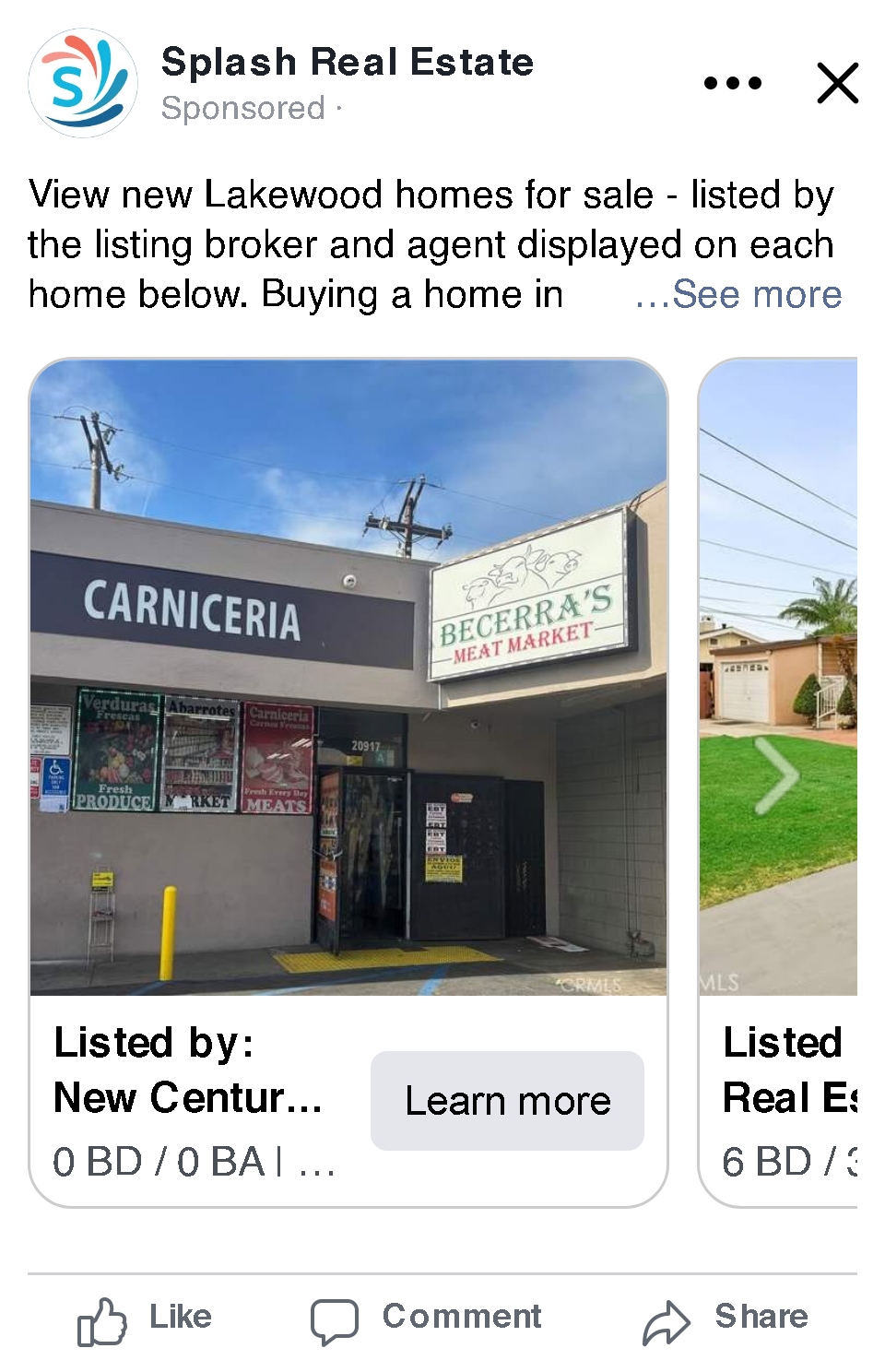
Task: Advance the carousel with the right arrow
Action: point(777,775)
